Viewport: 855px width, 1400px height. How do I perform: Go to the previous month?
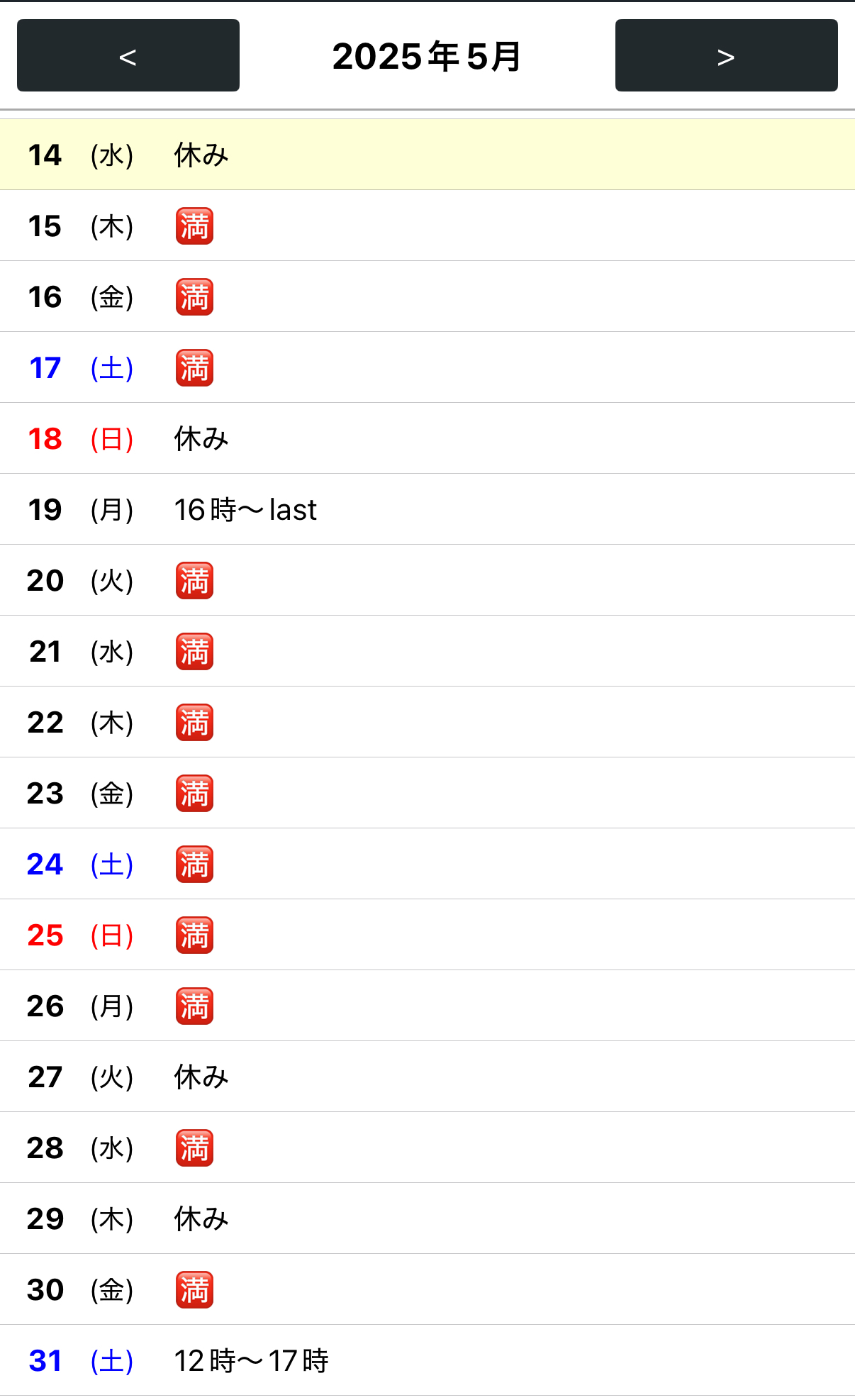[x=128, y=55]
